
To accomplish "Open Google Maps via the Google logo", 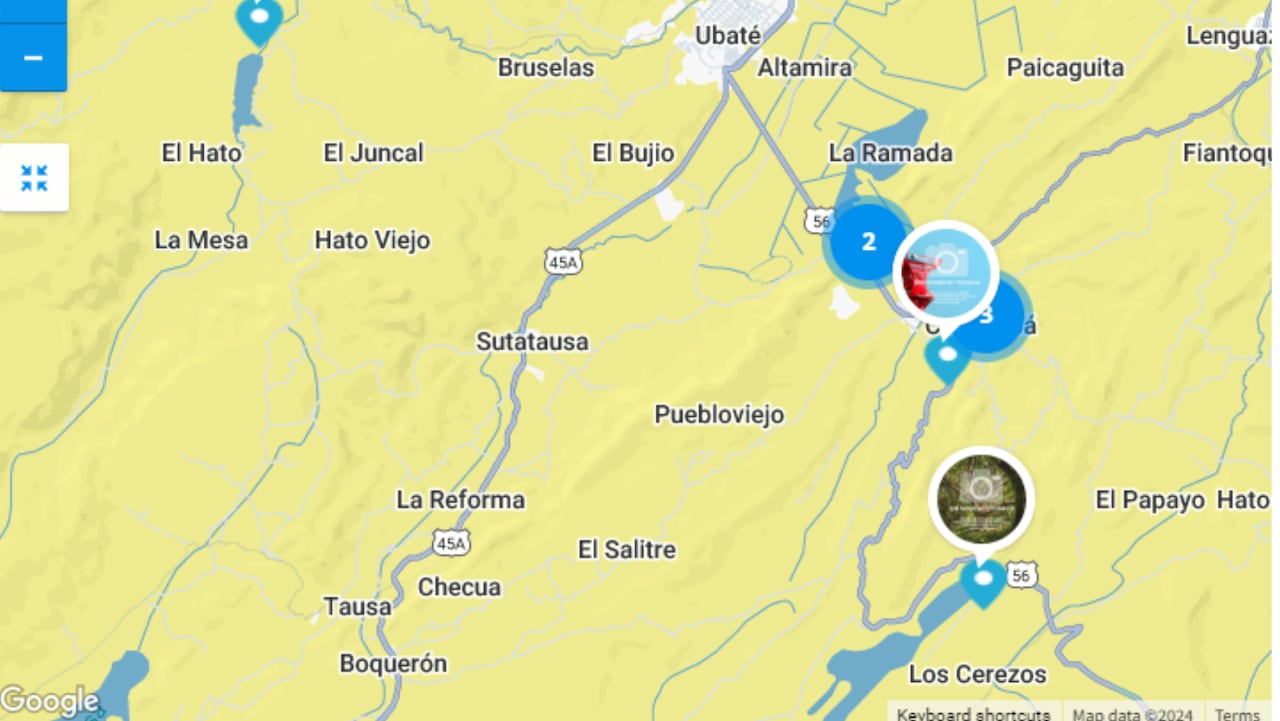I will click(x=49, y=702).
